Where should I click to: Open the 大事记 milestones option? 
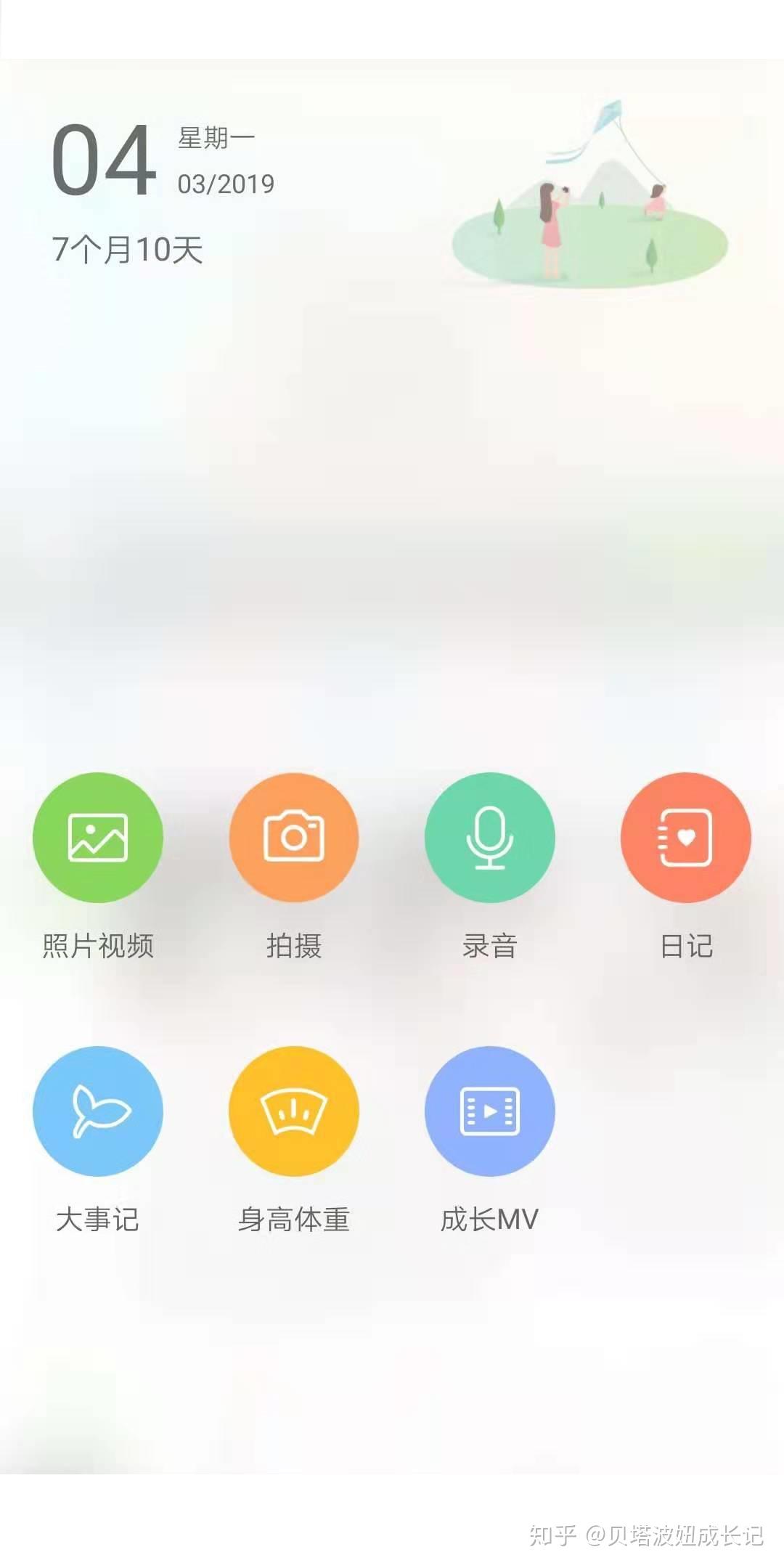(98, 1111)
